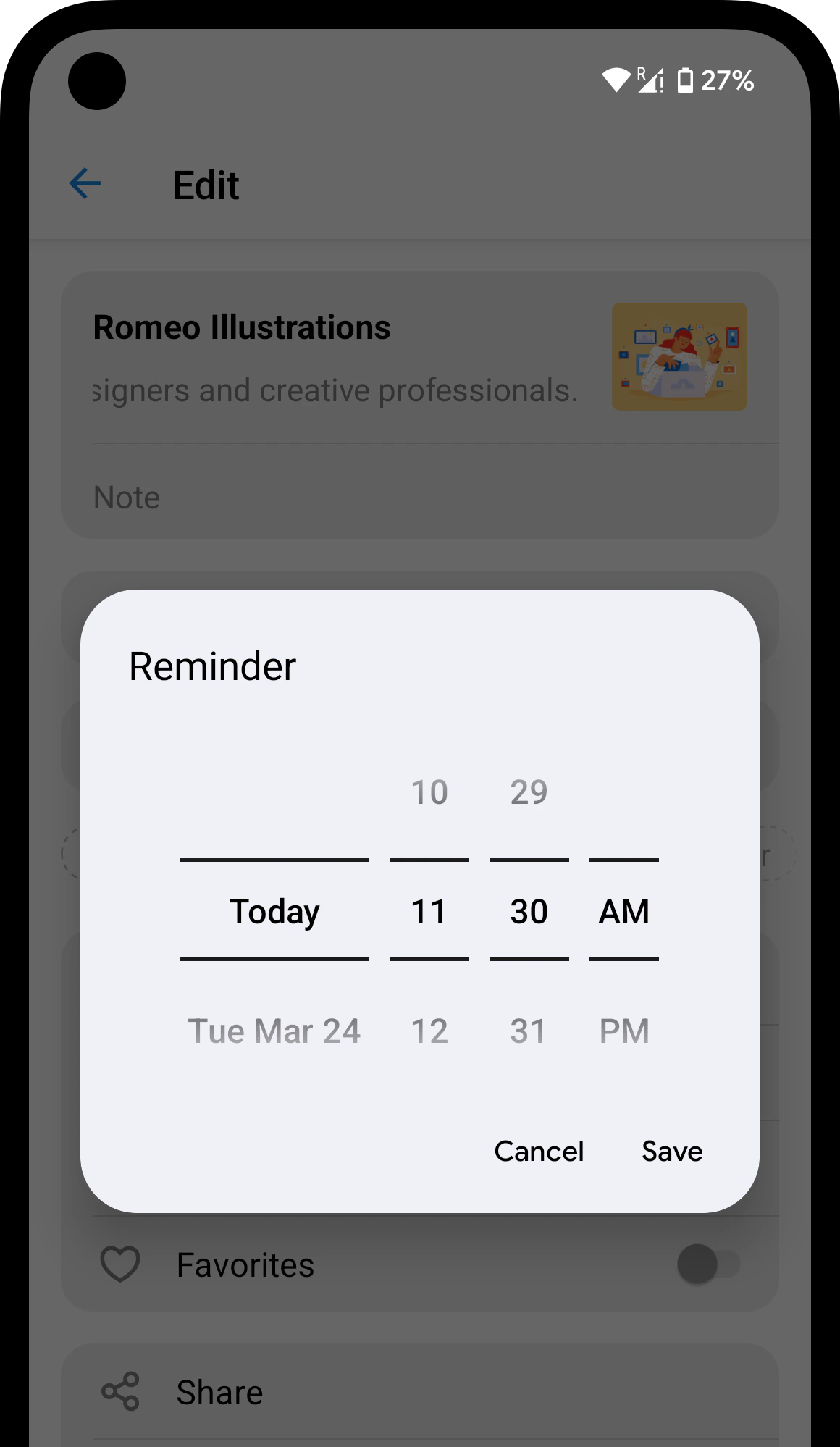
Task: Select minute 29 in the picker
Action: (529, 792)
